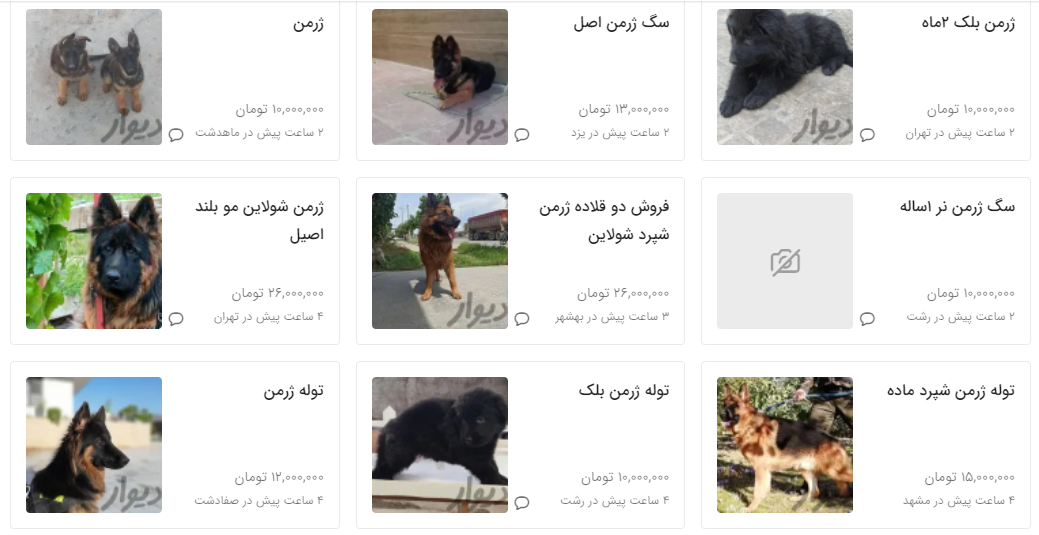This screenshot has width=1039, height=535.
Task: View the 'توله ژرمن بلک' listing in Rasht
Action: click(x=623, y=391)
